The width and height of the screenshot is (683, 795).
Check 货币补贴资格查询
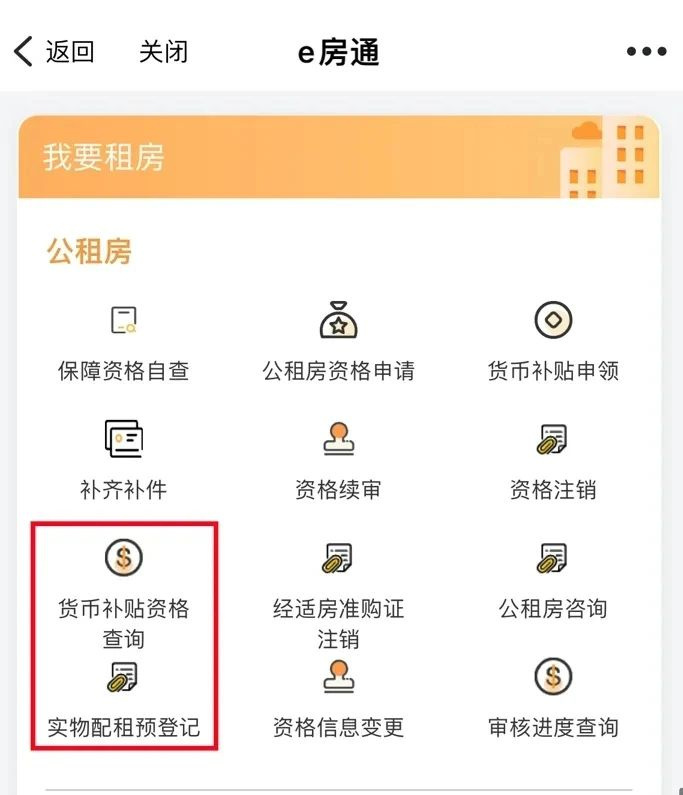pyautogui.click(x=123, y=590)
